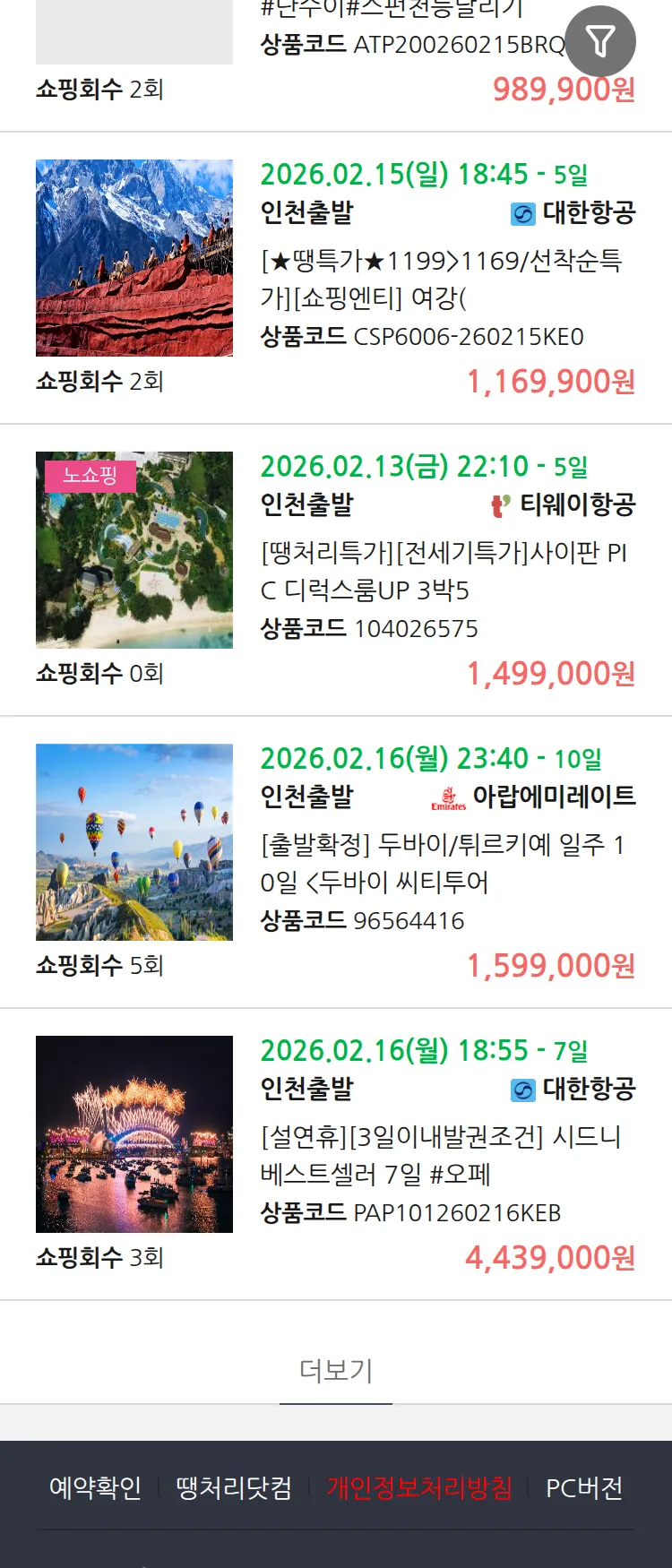Open the floating filter button
Image resolution: width=672 pixels, height=1568 pixels.
tap(599, 41)
